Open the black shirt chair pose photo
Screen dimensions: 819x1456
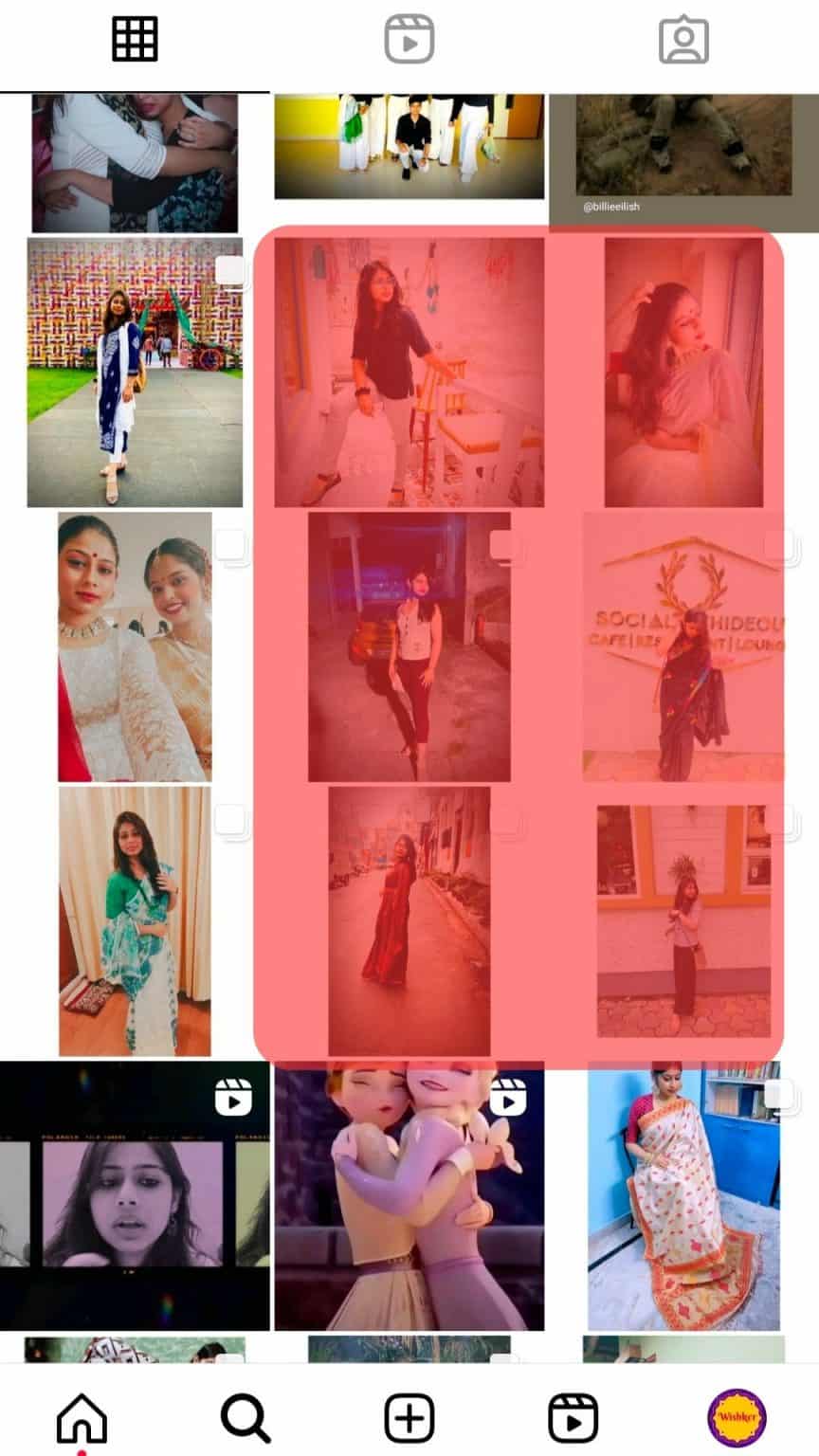[409, 370]
